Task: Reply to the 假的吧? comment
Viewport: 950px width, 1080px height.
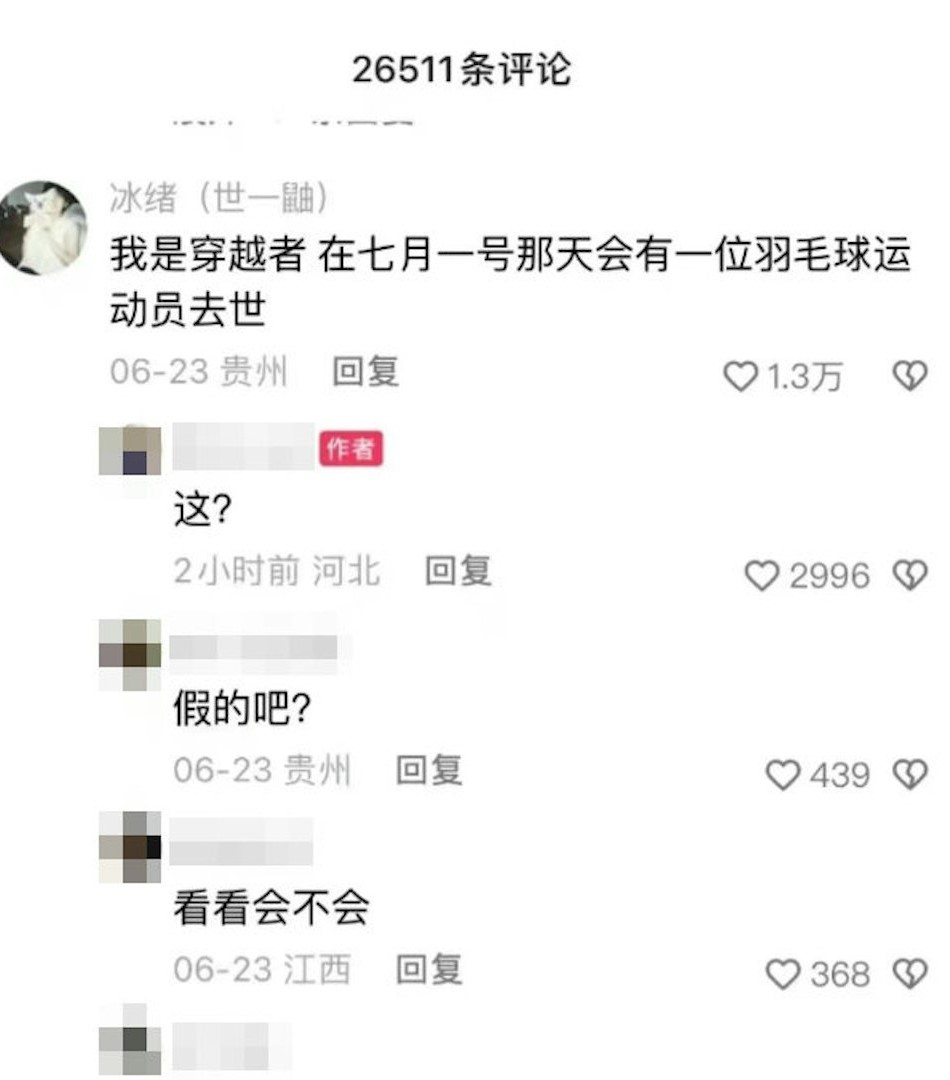Action: click(429, 770)
